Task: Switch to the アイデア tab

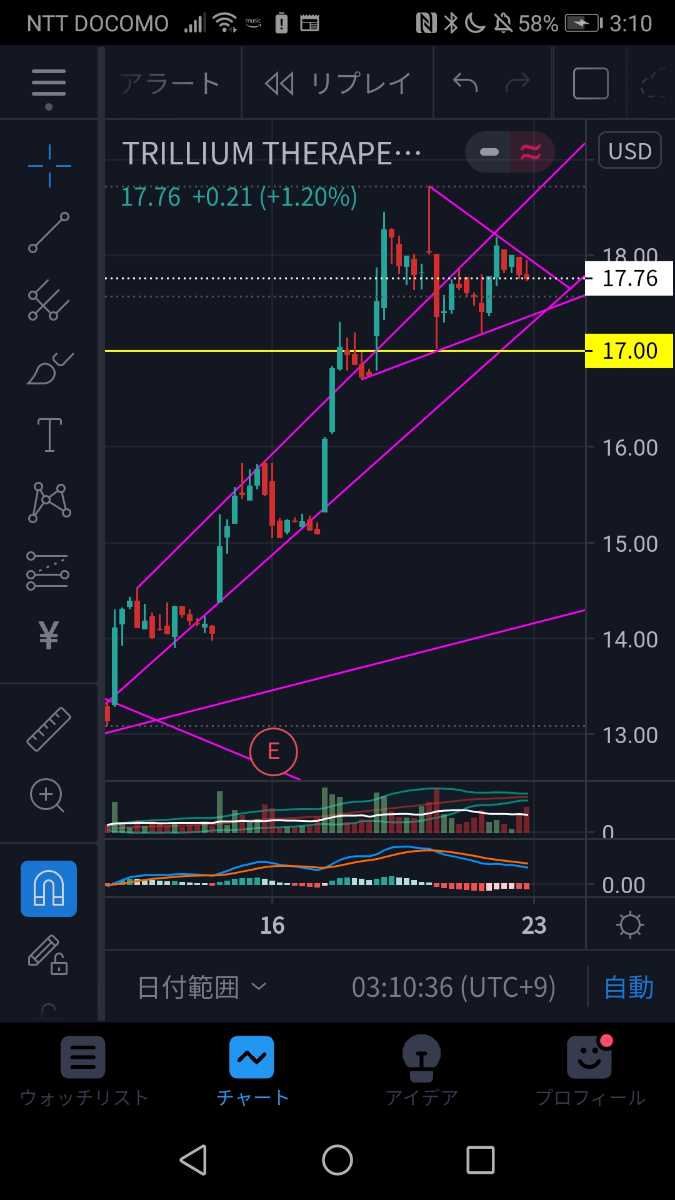Action: 421,1071
